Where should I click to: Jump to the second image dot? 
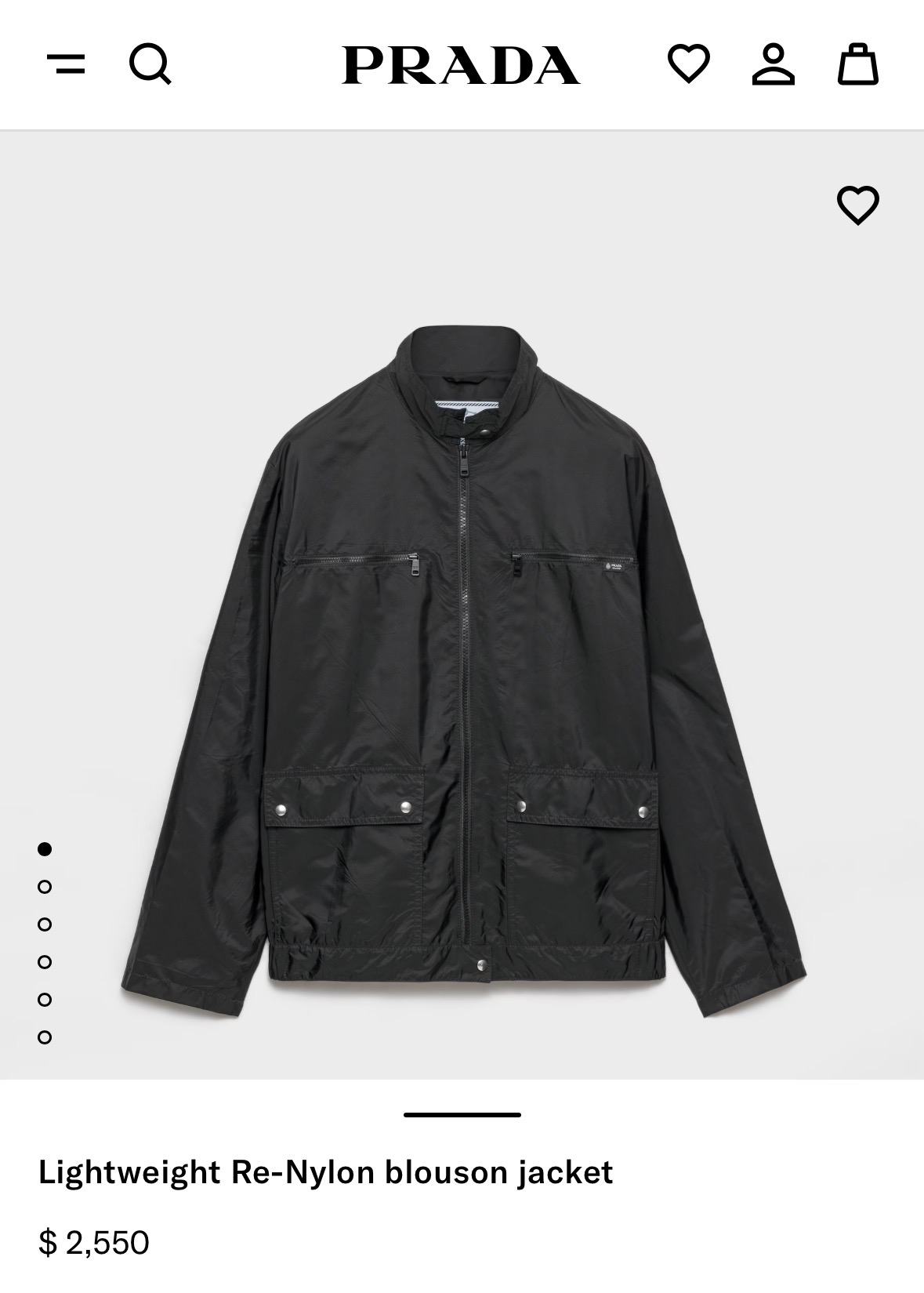45,887
